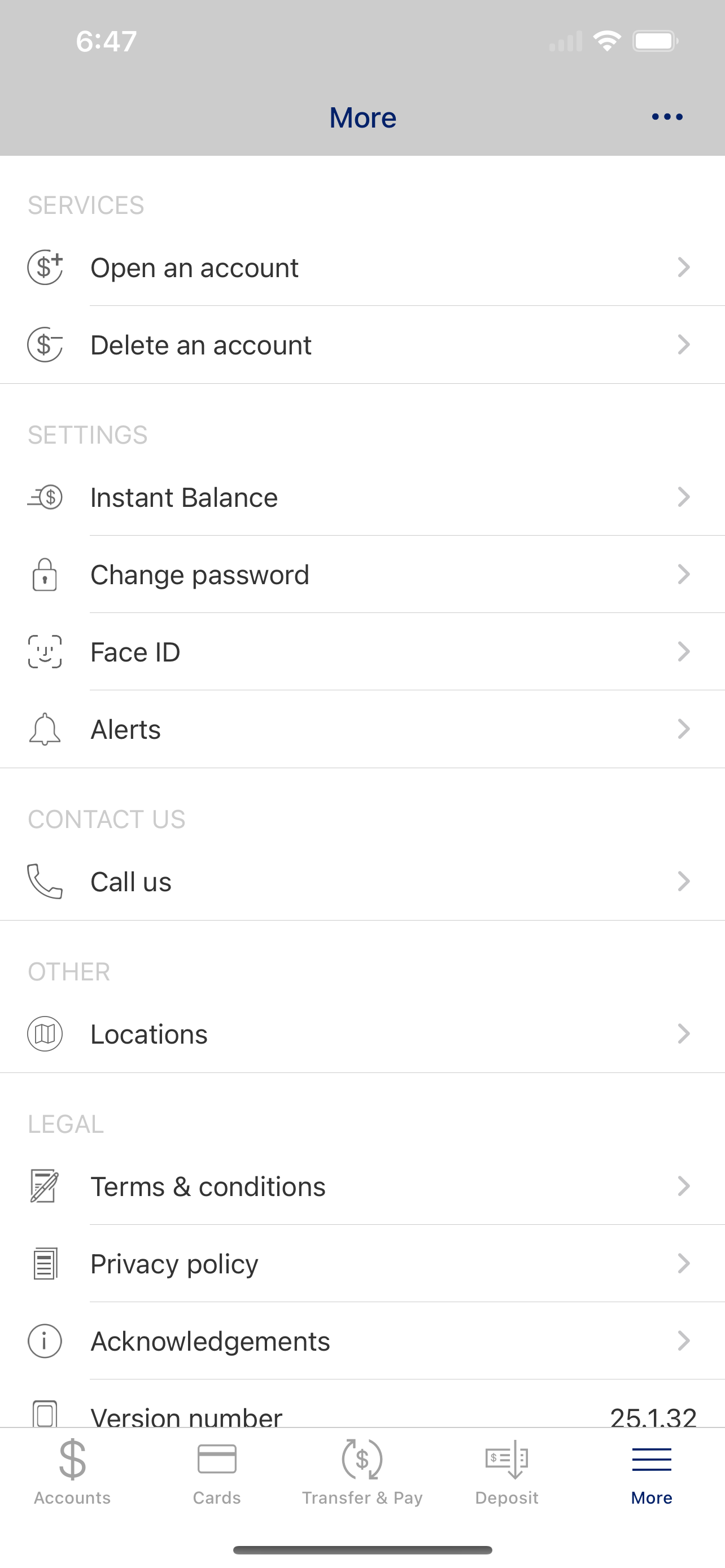Image resolution: width=725 pixels, height=1568 pixels.
Task: Switch to the Accounts tab
Action: pyautogui.click(x=72, y=1472)
